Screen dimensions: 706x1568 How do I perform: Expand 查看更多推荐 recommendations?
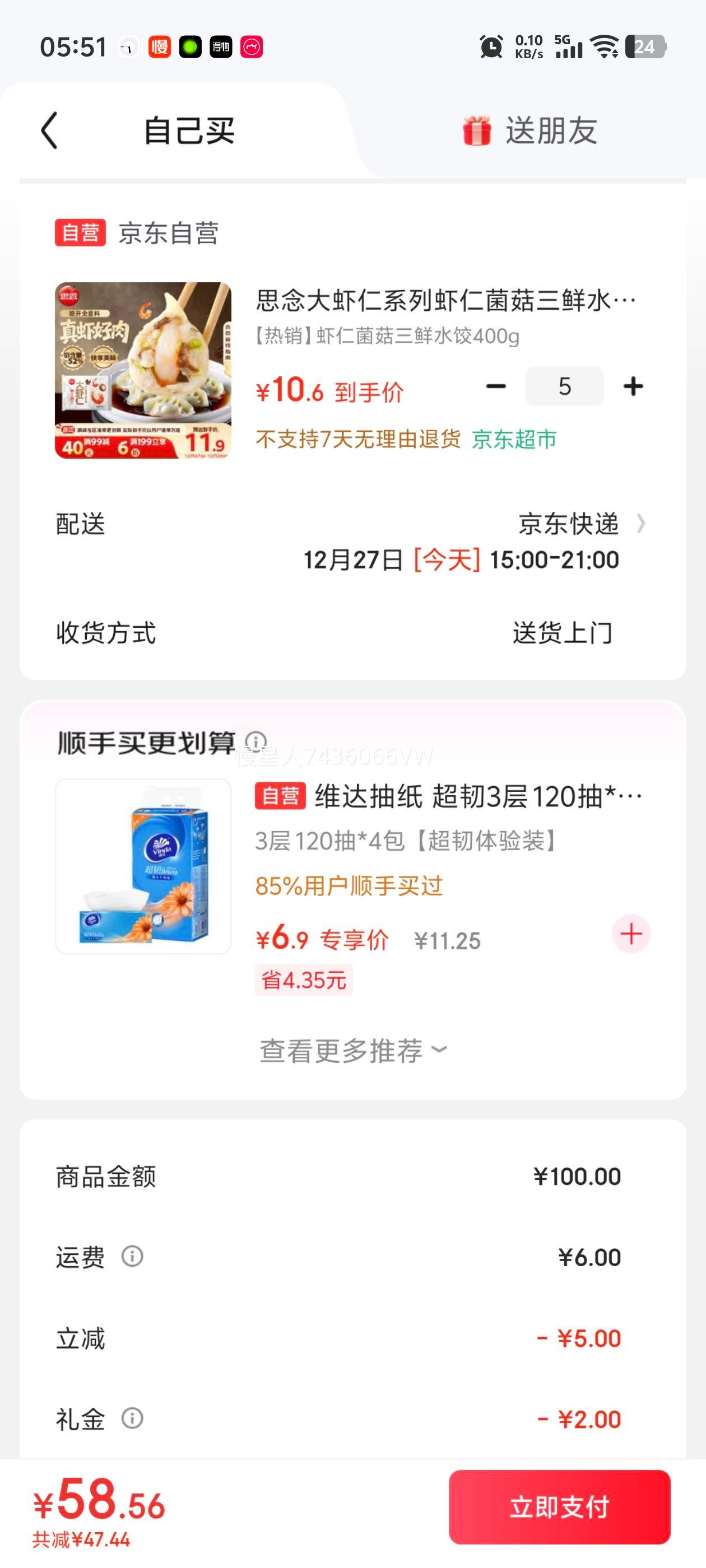(354, 1051)
